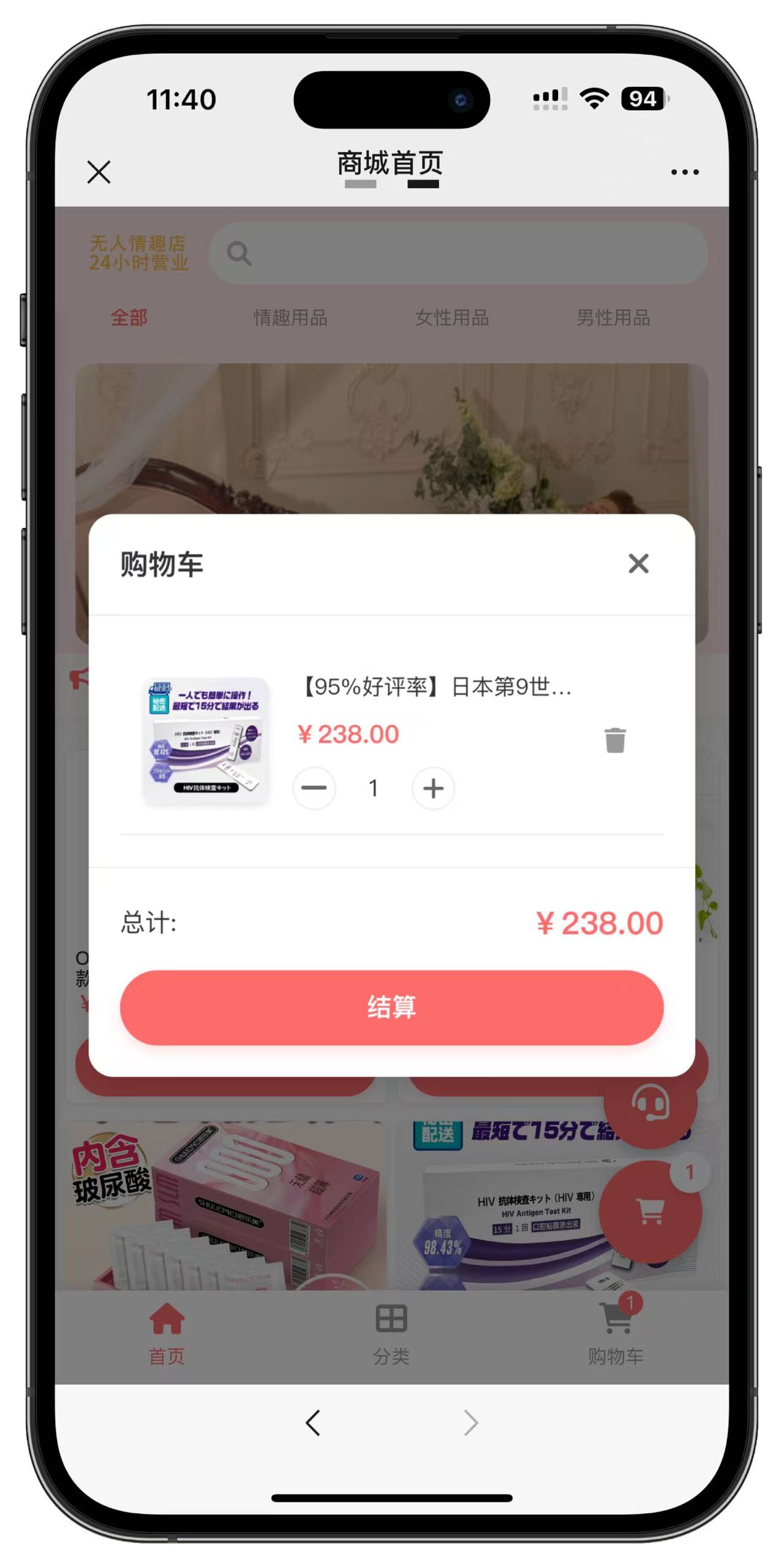This screenshot has height=1568, width=784.
Task: Close the mini program with X
Action: pyautogui.click(x=99, y=172)
